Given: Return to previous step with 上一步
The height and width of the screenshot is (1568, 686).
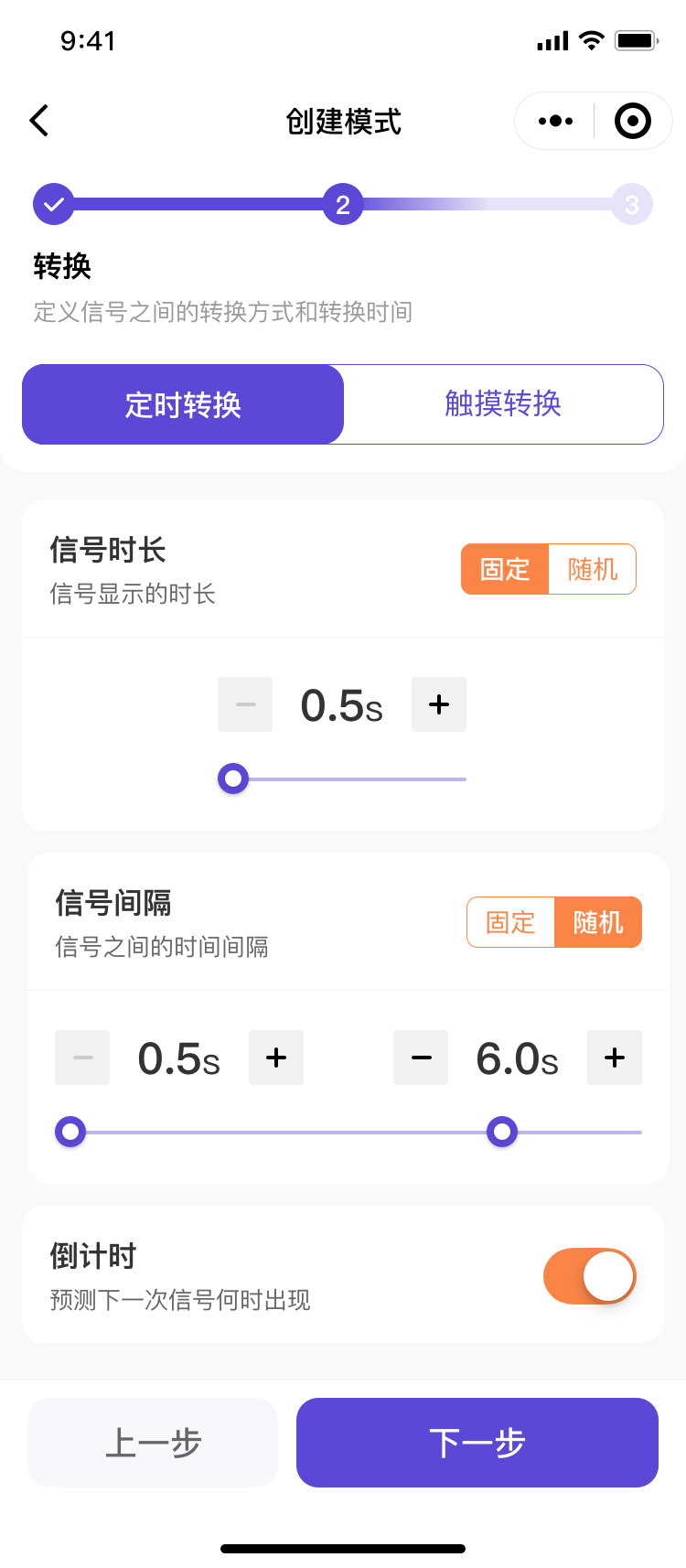Looking at the screenshot, I should (153, 1443).
